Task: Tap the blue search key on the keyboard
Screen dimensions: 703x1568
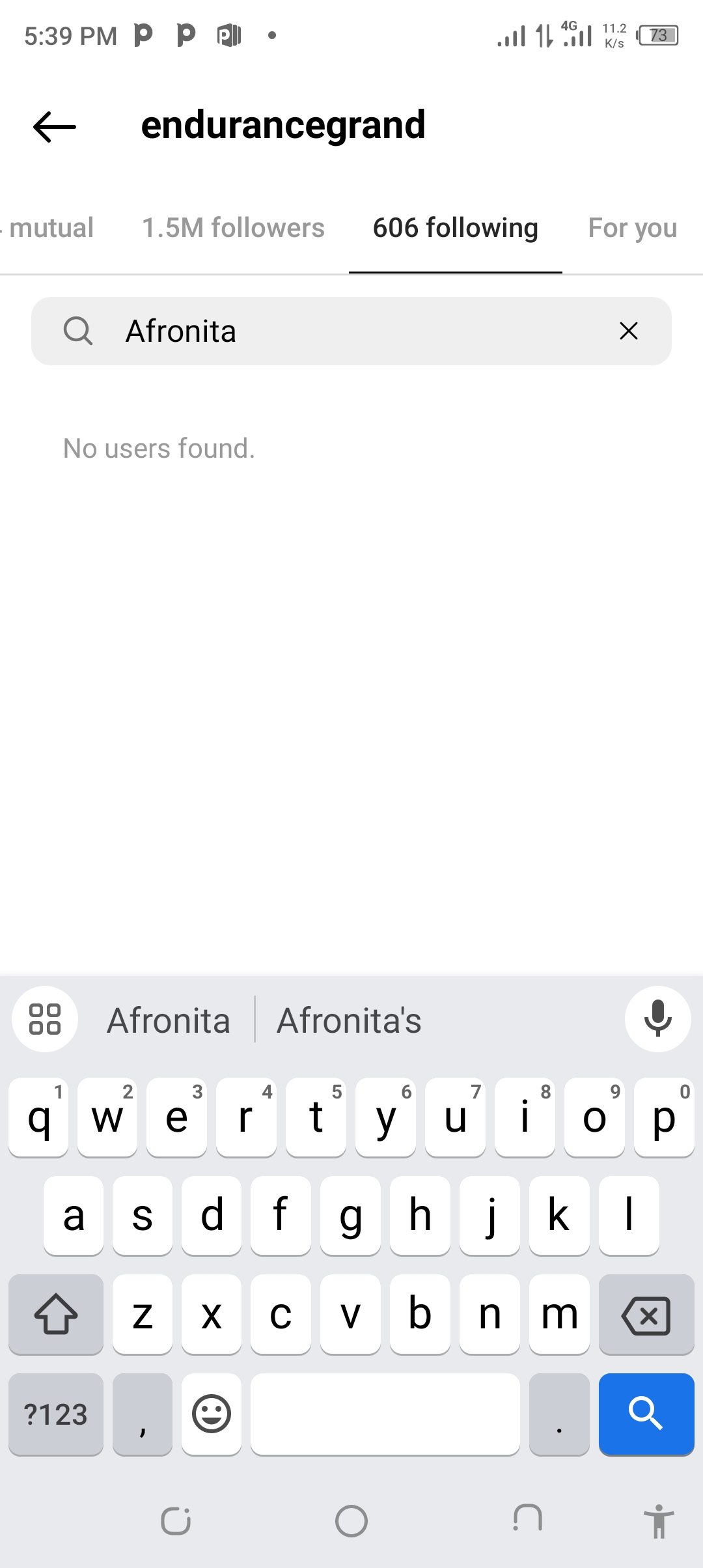Action: [x=646, y=1414]
